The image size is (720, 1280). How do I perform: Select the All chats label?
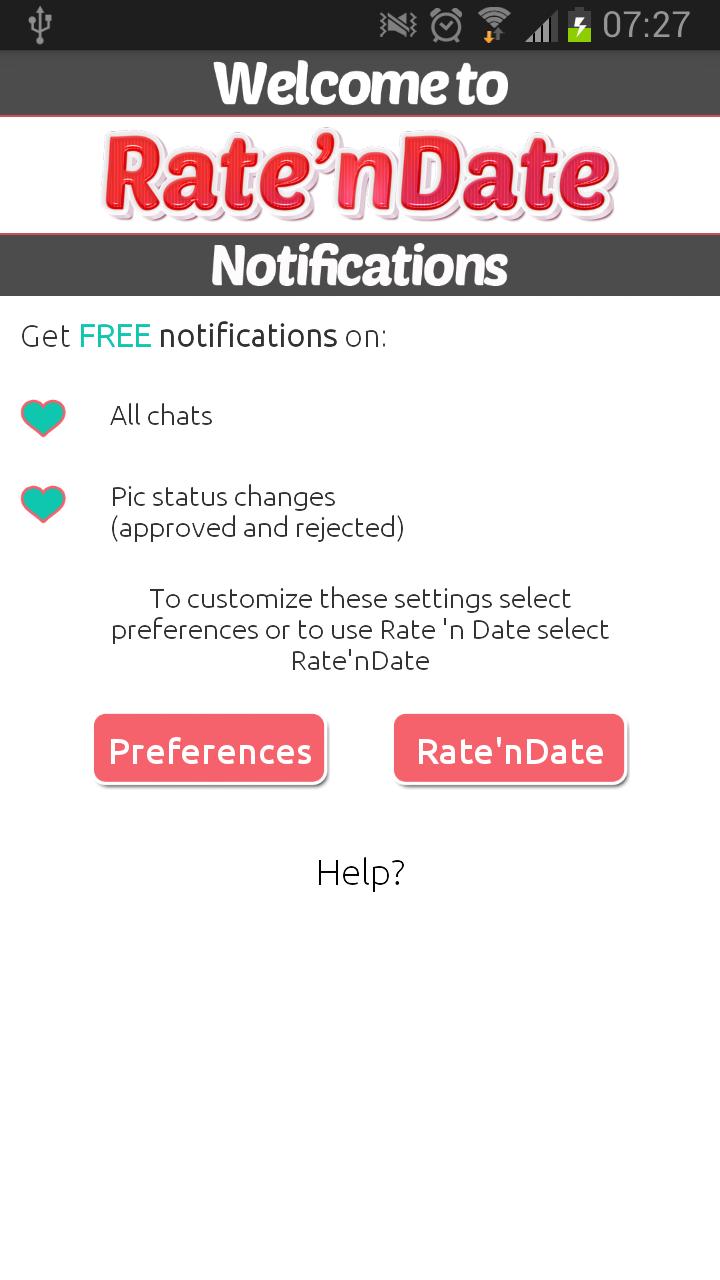point(161,416)
